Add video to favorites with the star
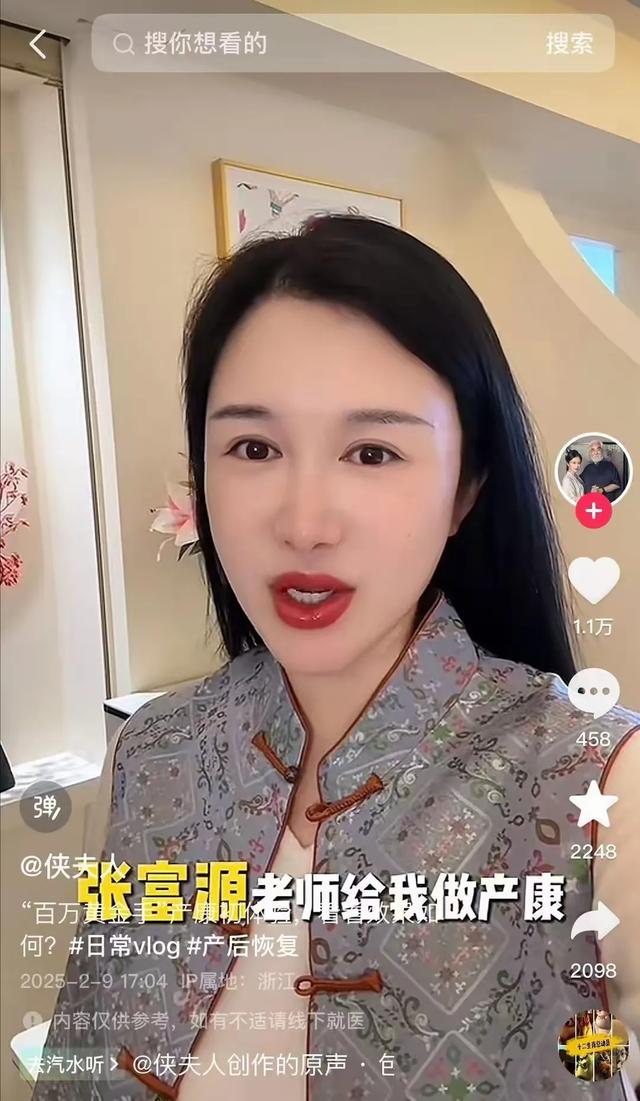This screenshot has width=640, height=1101. click(593, 805)
